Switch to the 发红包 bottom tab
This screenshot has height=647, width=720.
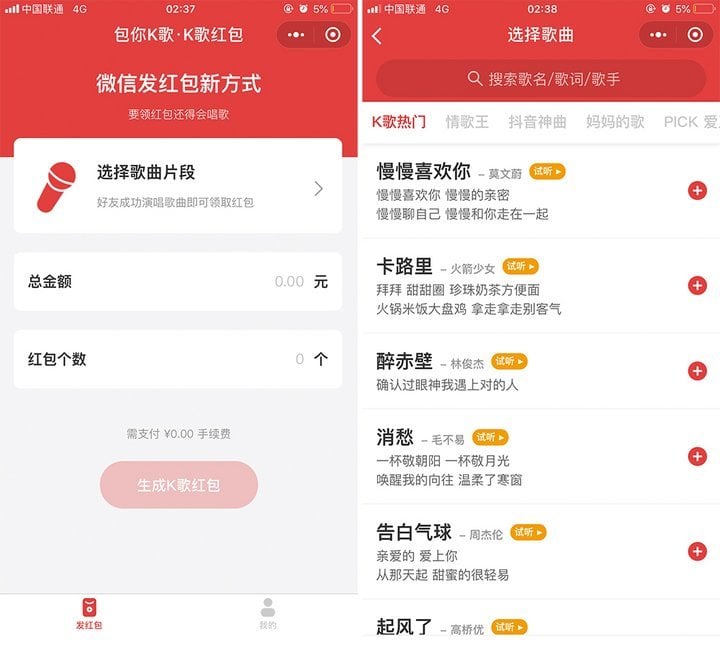click(x=89, y=614)
